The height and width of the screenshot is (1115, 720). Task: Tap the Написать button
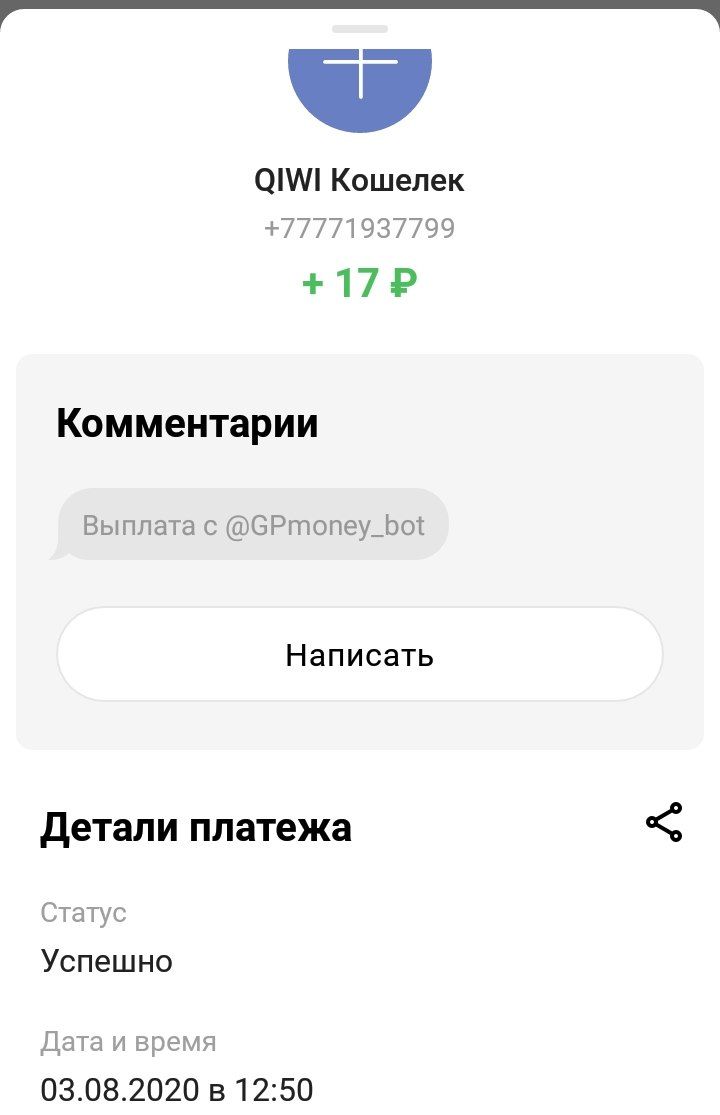coord(360,655)
